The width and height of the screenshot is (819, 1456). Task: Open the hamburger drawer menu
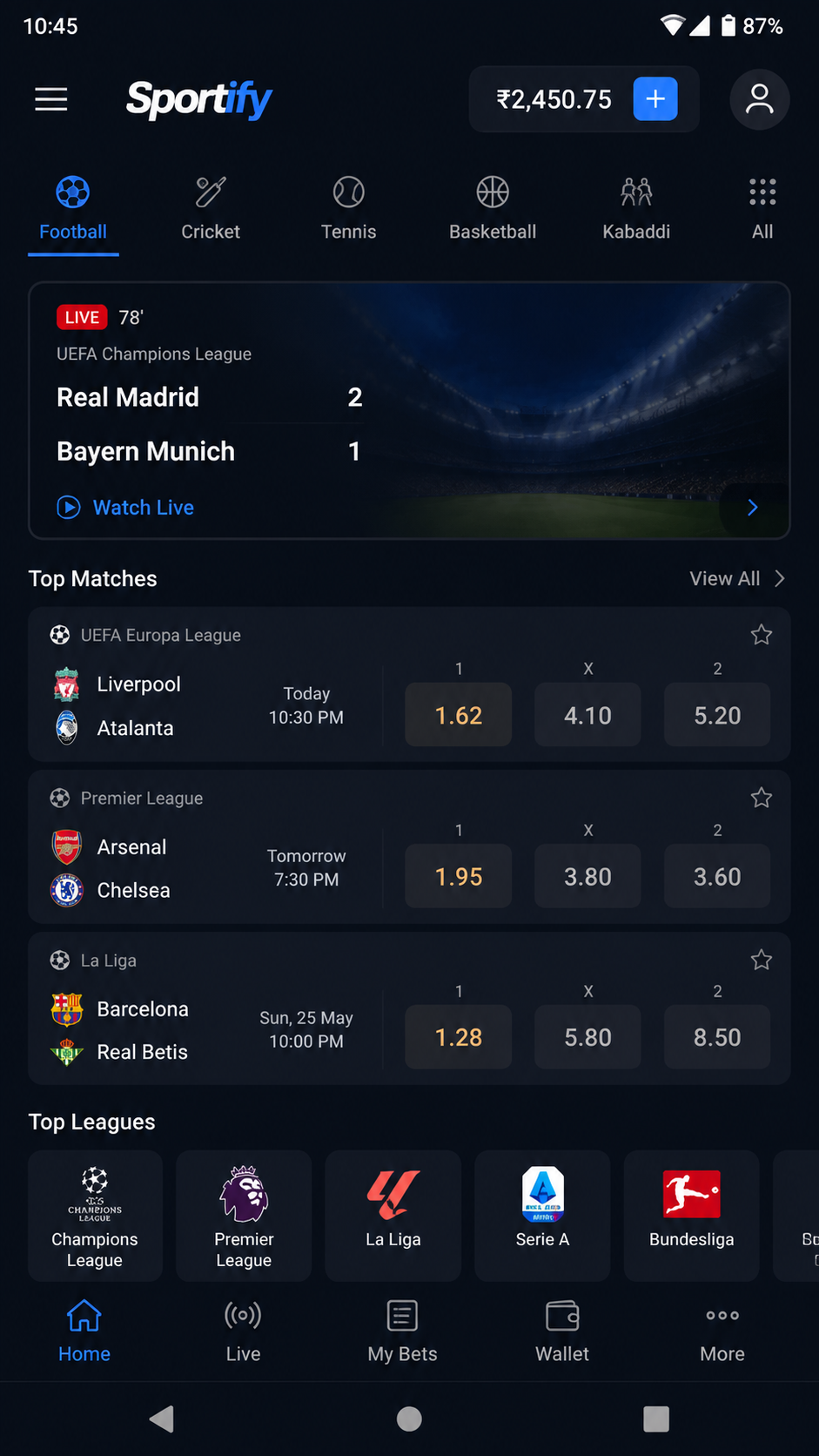50,99
